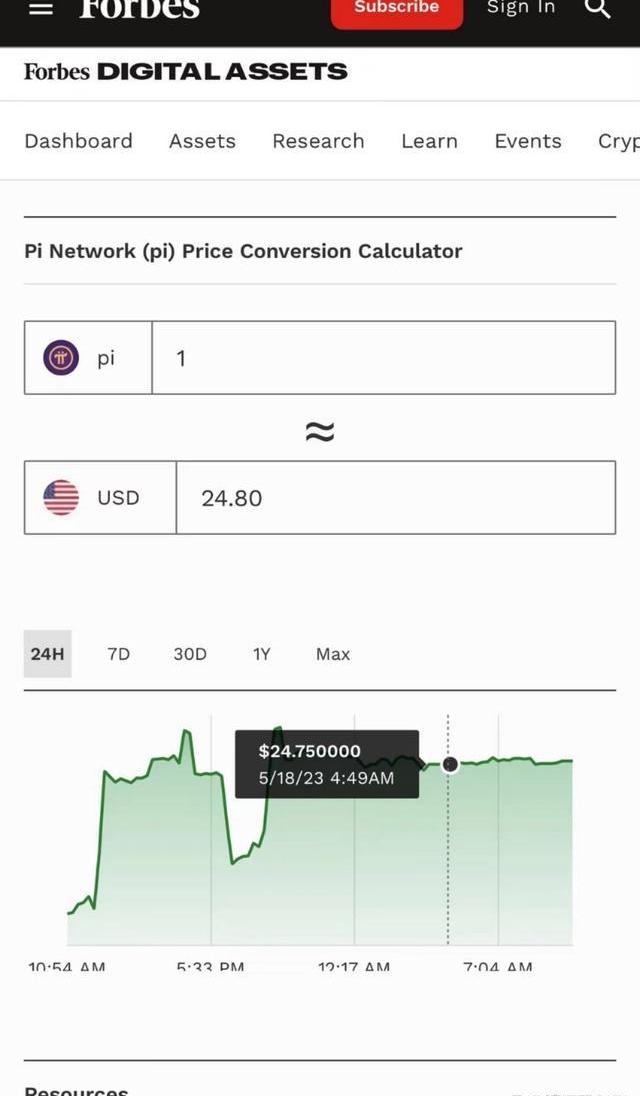Open the Events tab
640x1096 pixels.
click(528, 141)
